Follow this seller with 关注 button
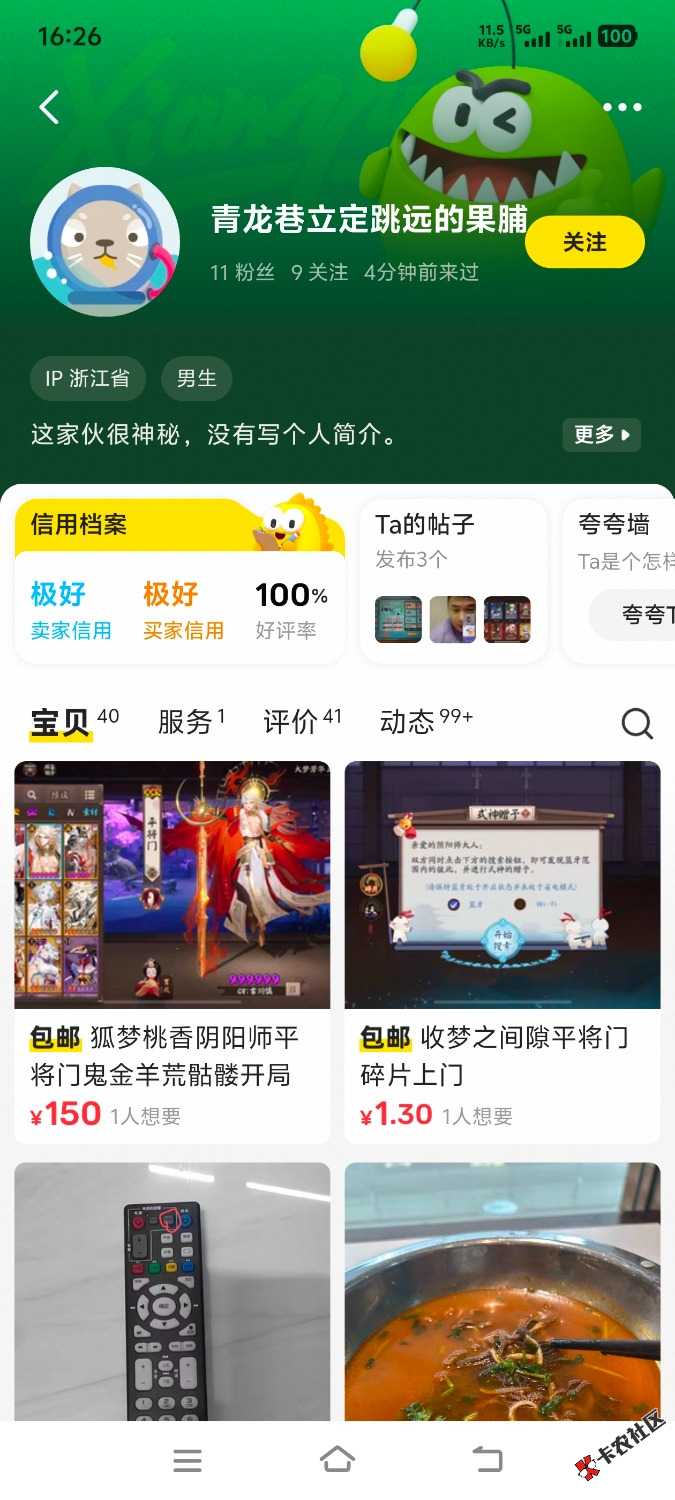This screenshot has width=675, height=1500. pyautogui.click(x=584, y=242)
